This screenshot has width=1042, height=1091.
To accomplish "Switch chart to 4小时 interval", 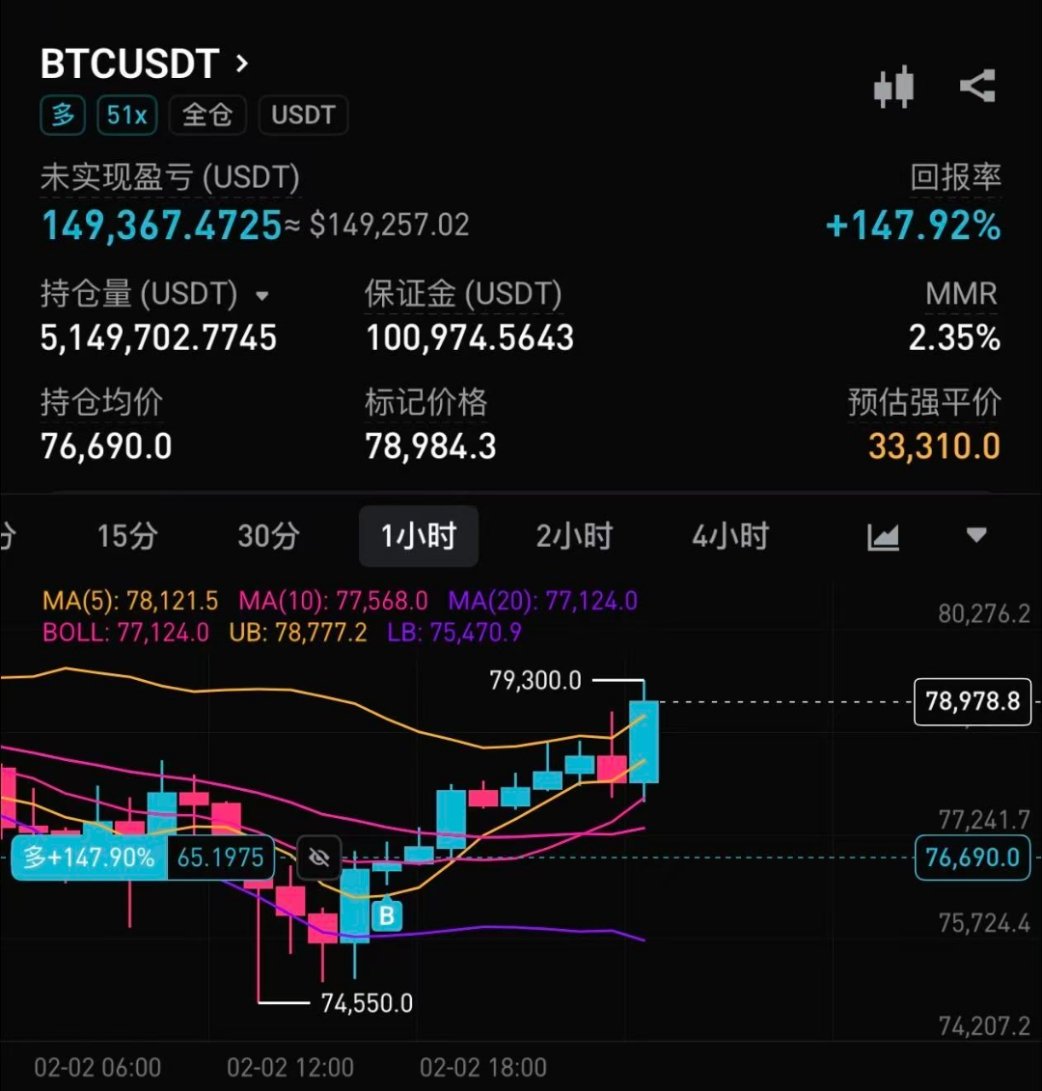I will [x=730, y=537].
